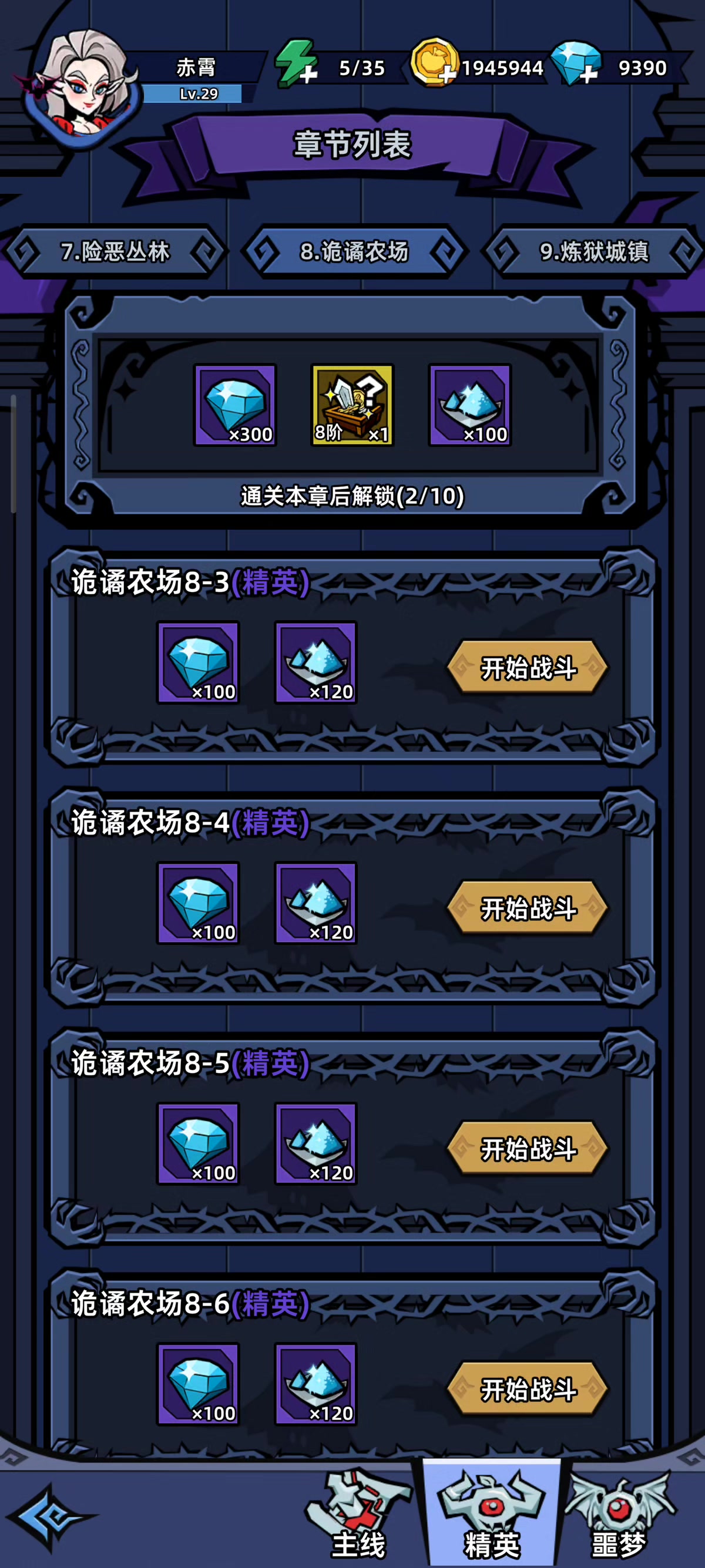This screenshot has width=705, height=1568.
Task: Start battle for 诡谲农场8-5
Action: (x=528, y=1149)
